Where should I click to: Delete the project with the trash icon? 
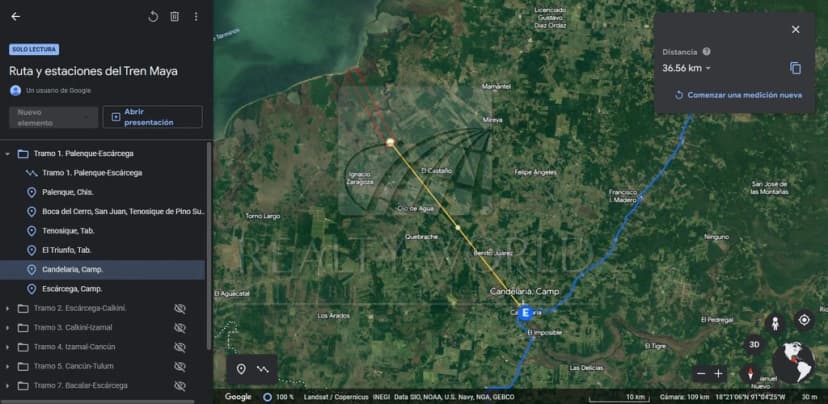pyautogui.click(x=174, y=16)
